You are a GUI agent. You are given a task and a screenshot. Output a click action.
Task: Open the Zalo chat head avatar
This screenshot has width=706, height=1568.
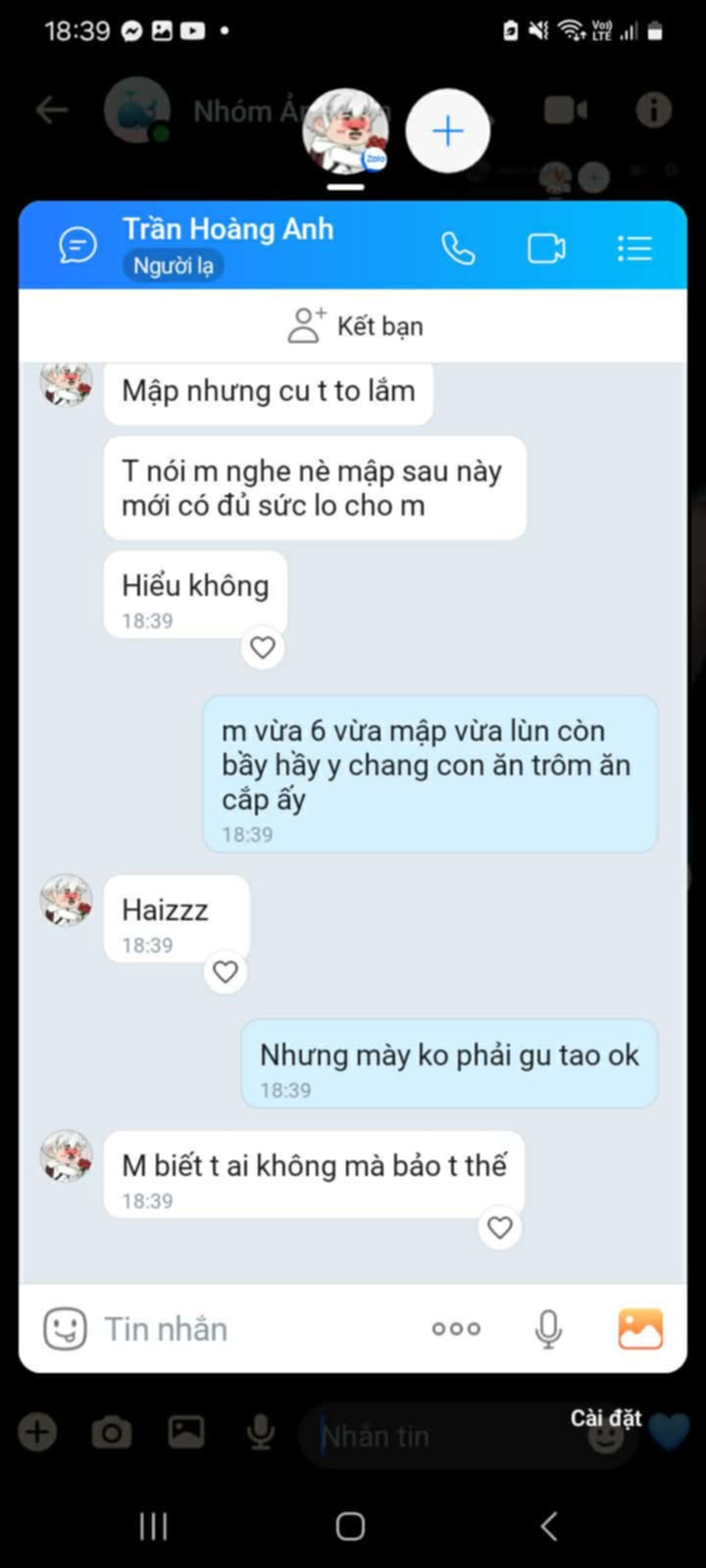click(x=345, y=131)
